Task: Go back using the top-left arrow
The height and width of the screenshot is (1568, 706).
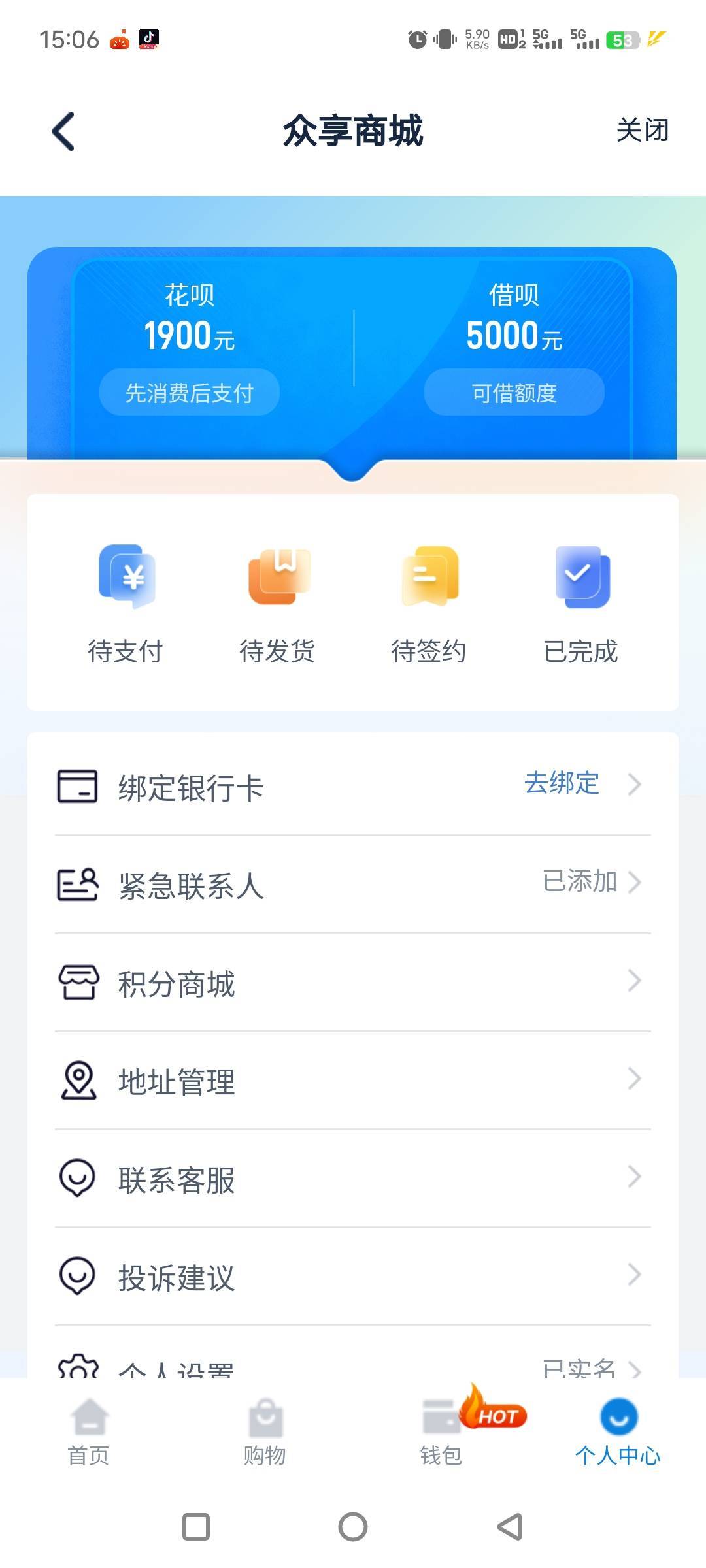Action: pos(63,131)
